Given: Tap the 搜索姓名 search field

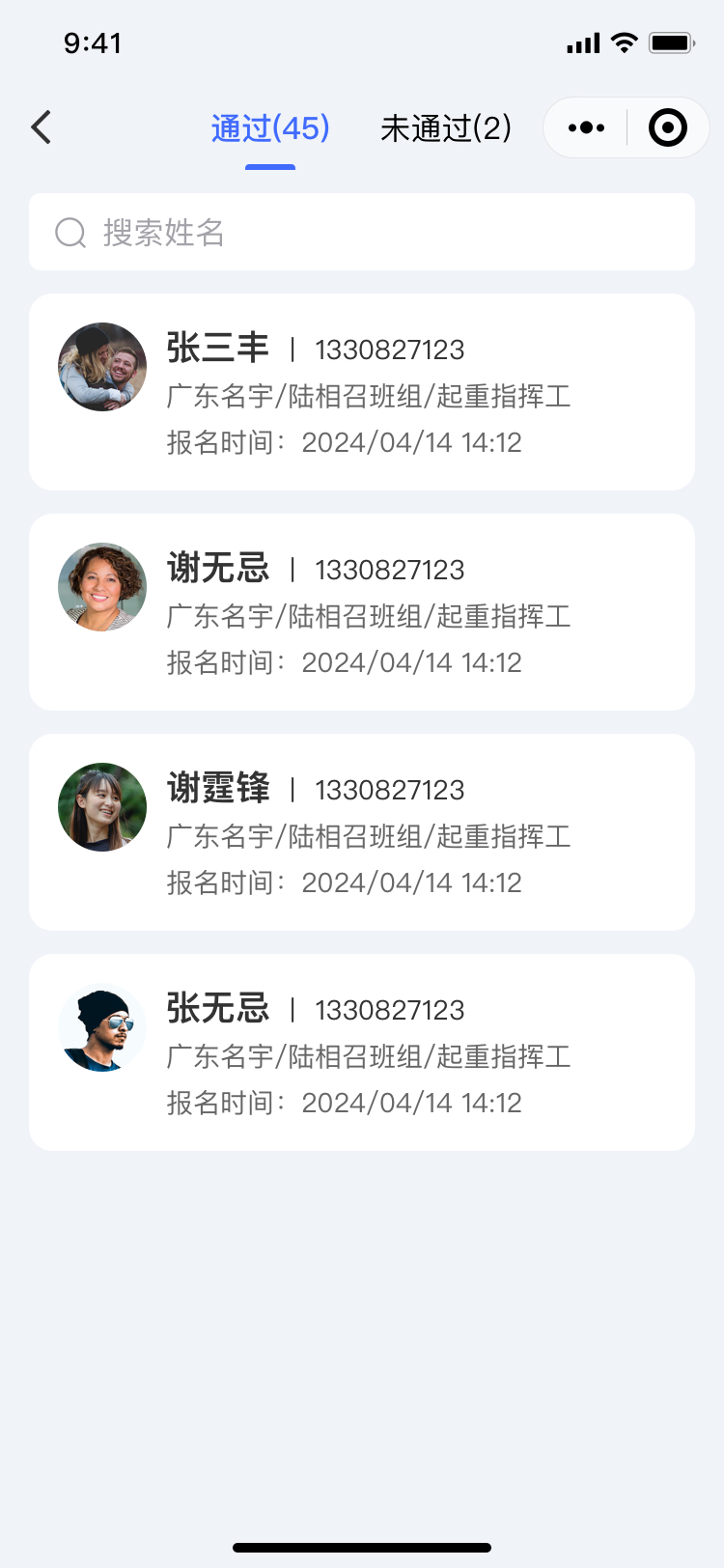Looking at the screenshot, I should tap(362, 232).
